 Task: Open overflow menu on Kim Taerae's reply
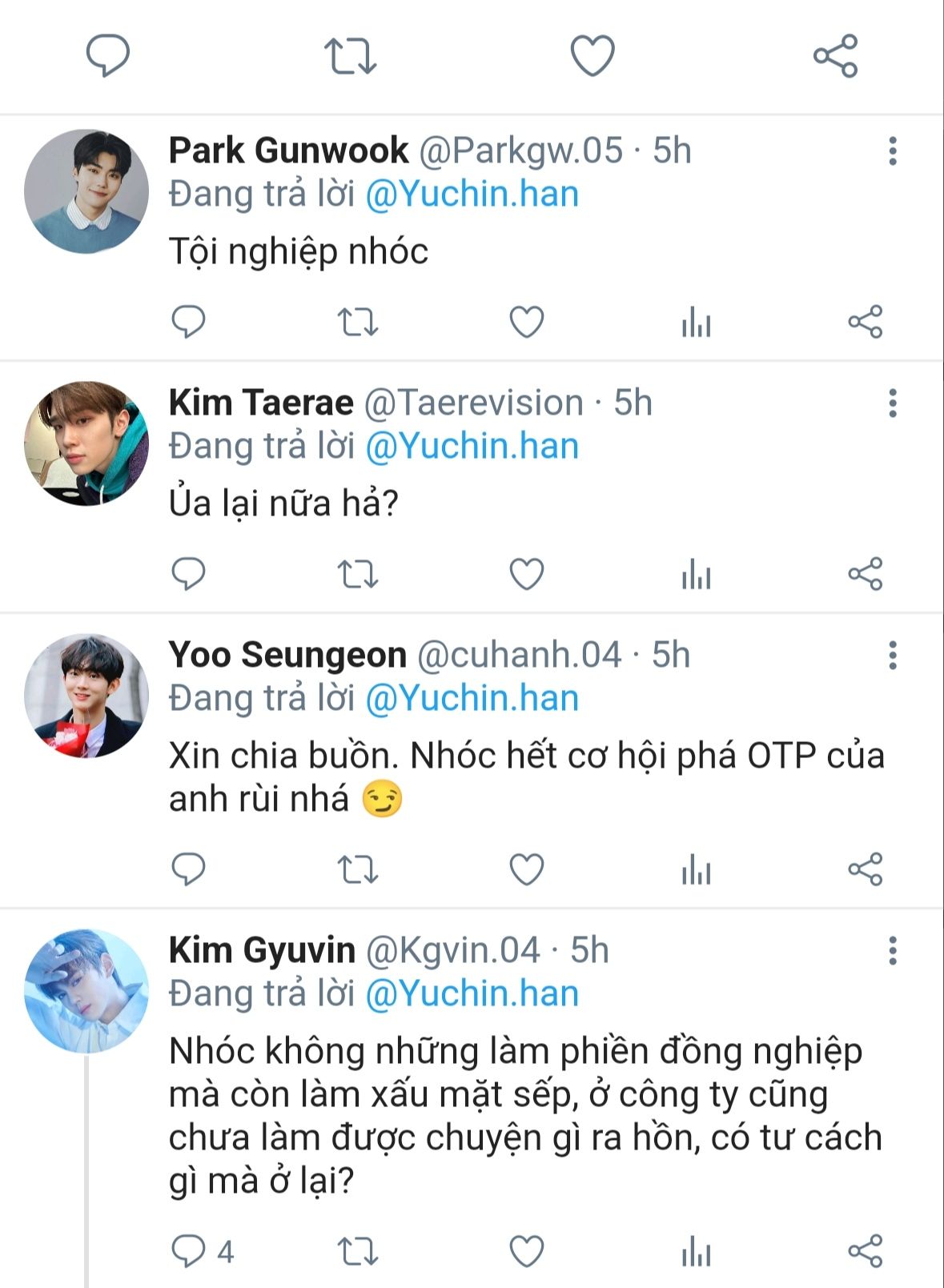(x=892, y=403)
